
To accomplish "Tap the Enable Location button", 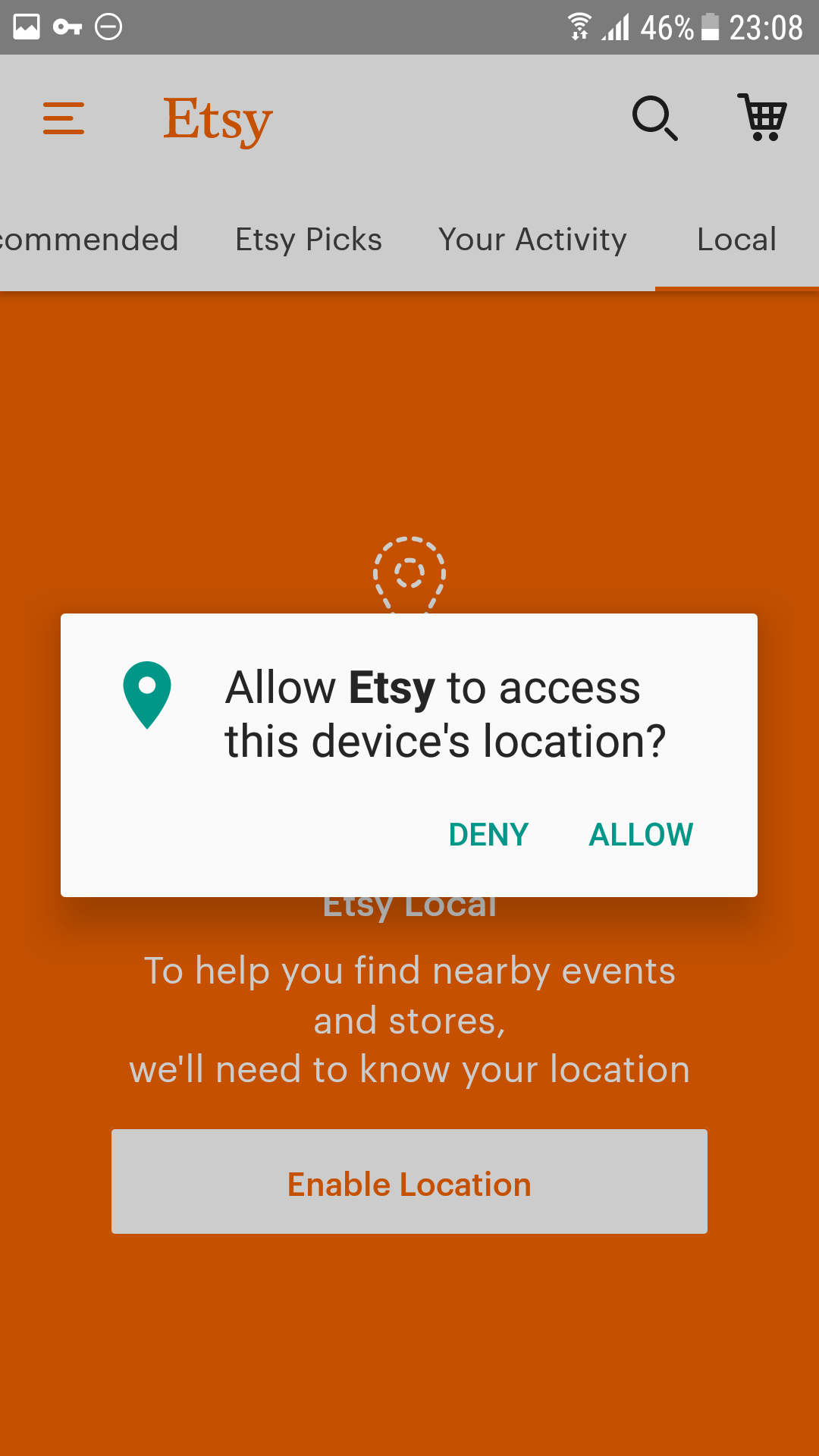I will (x=409, y=1181).
